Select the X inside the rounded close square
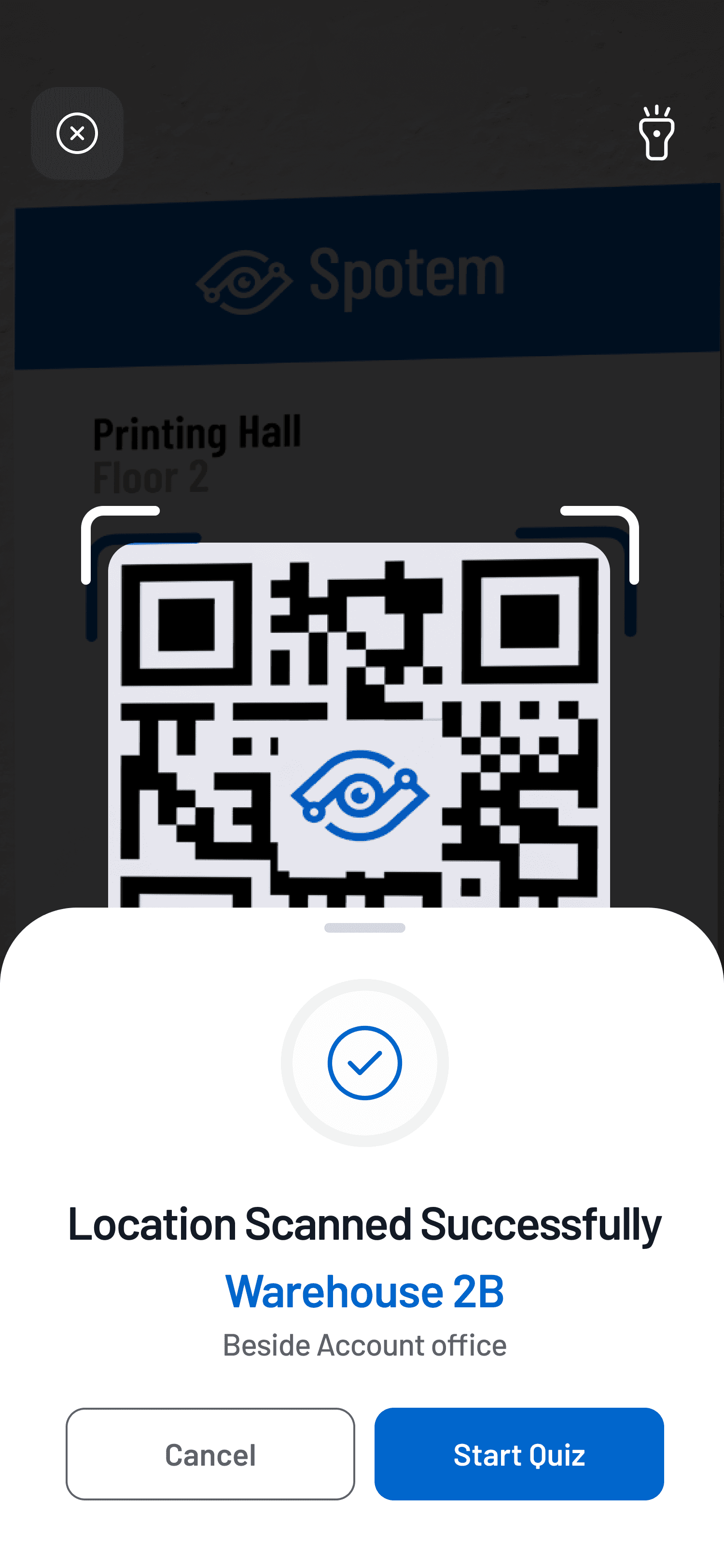Viewport: 724px width, 1568px height. [x=77, y=133]
